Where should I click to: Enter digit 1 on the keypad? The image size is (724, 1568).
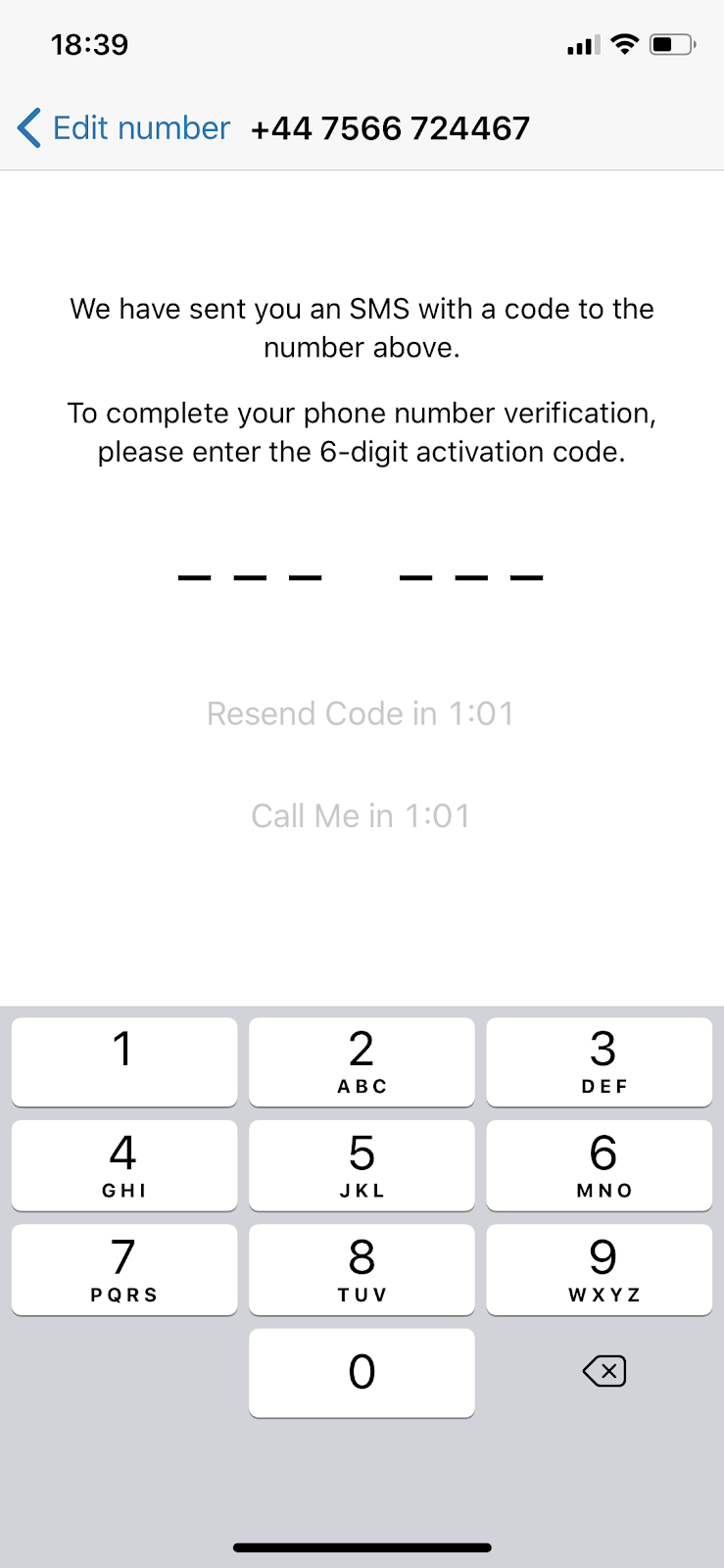click(124, 1061)
